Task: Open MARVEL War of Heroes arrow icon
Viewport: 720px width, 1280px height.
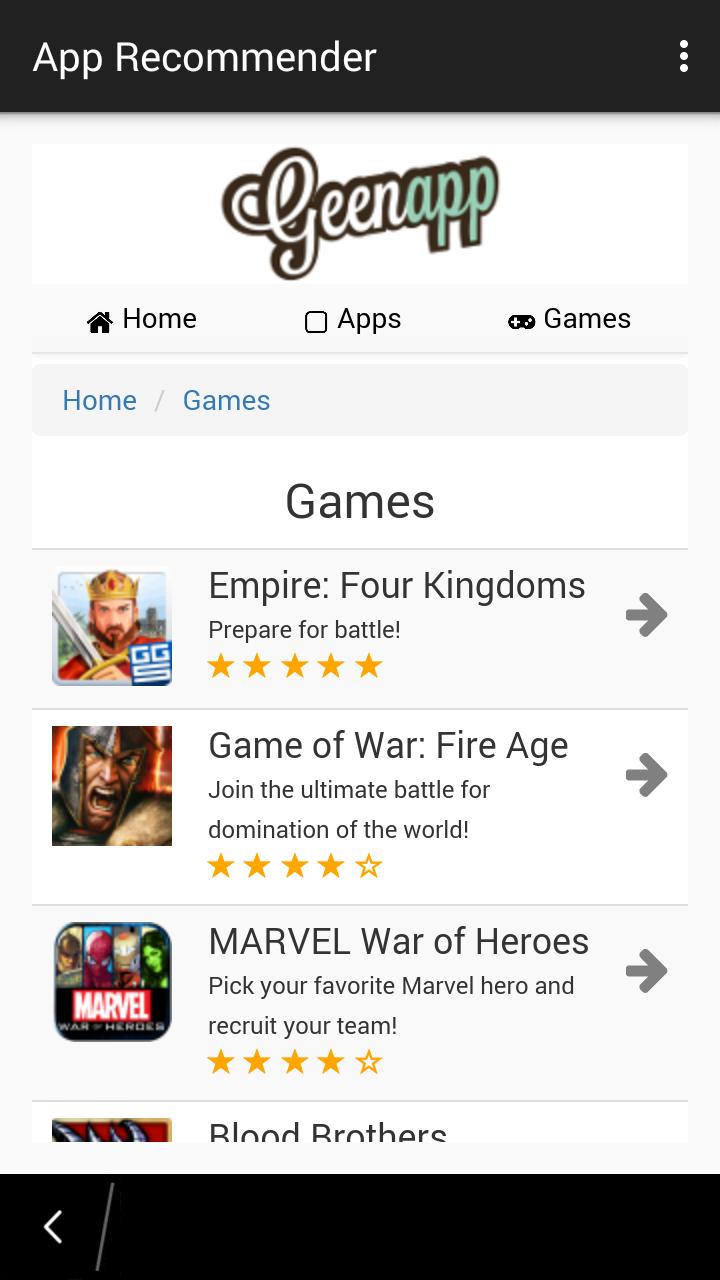Action: (646, 971)
